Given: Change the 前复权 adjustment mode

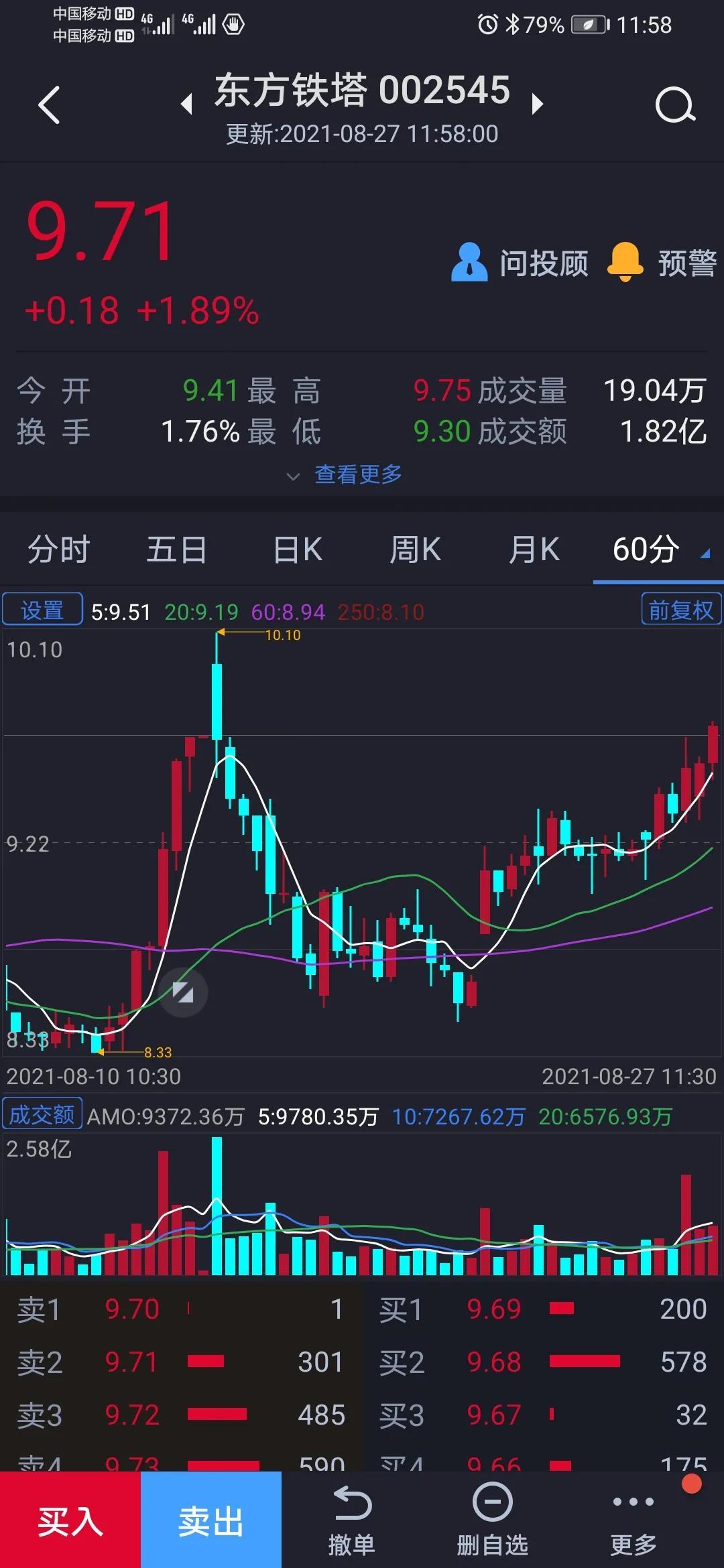Looking at the screenshot, I should pyautogui.click(x=680, y=609).
